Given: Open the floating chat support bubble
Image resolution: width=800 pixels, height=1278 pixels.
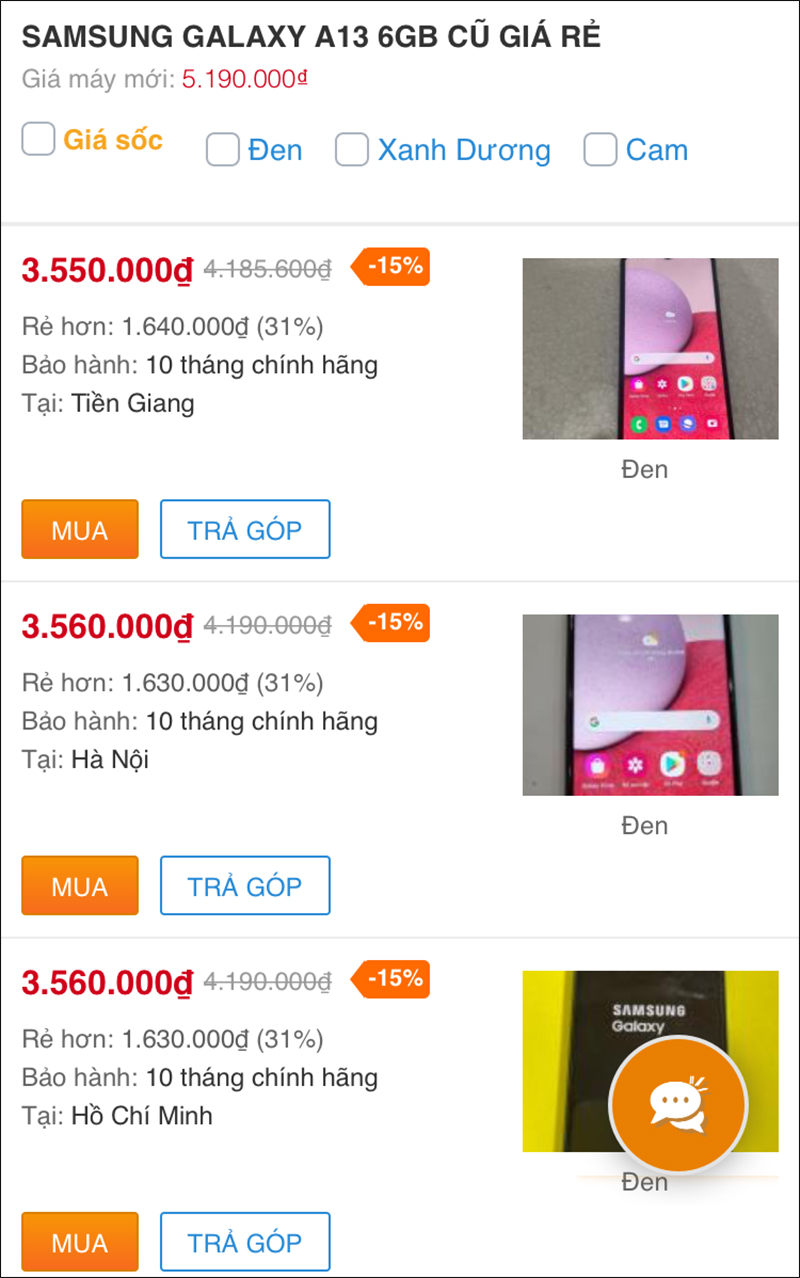Looking at the screenshot, I should [x=679, y=1105].
